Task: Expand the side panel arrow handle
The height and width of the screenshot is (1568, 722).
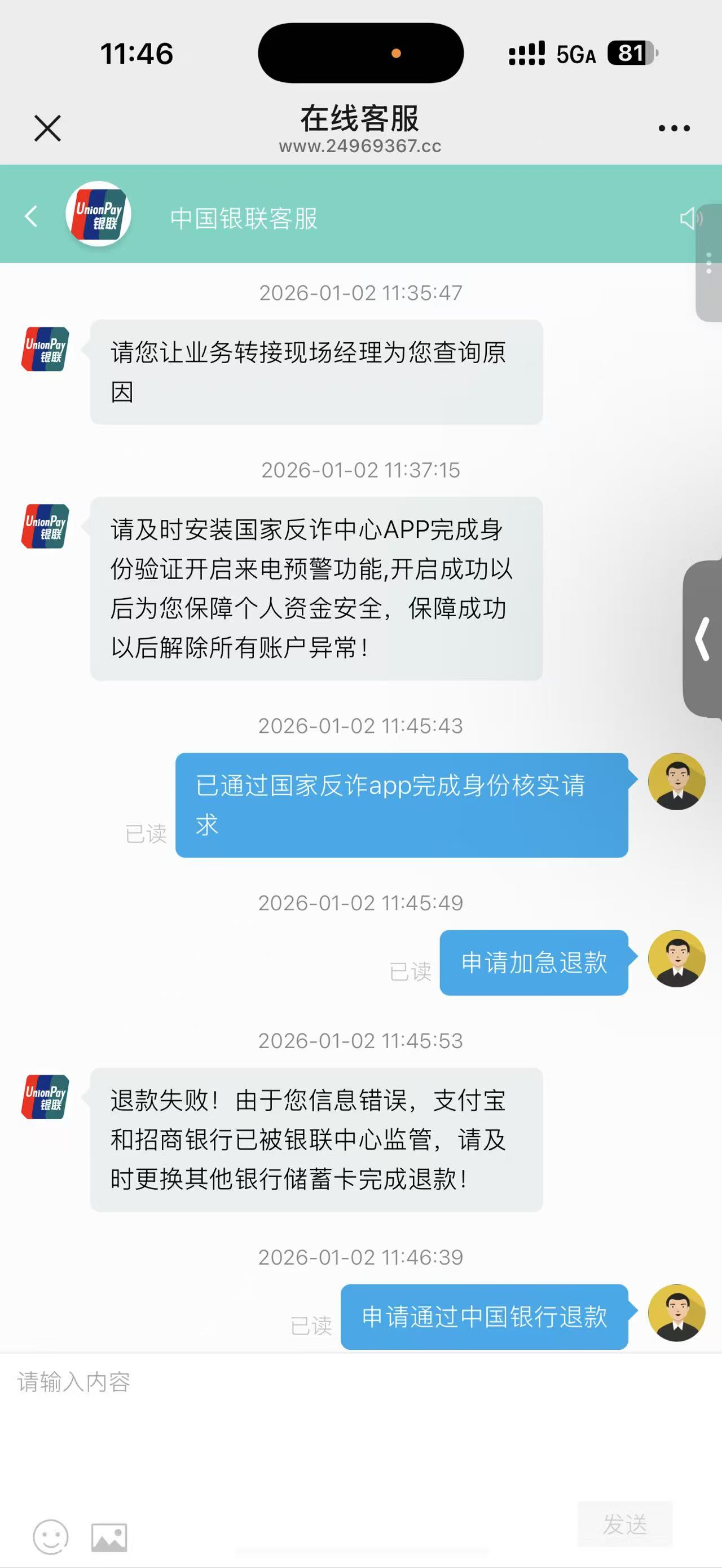Action: [703, 638]
